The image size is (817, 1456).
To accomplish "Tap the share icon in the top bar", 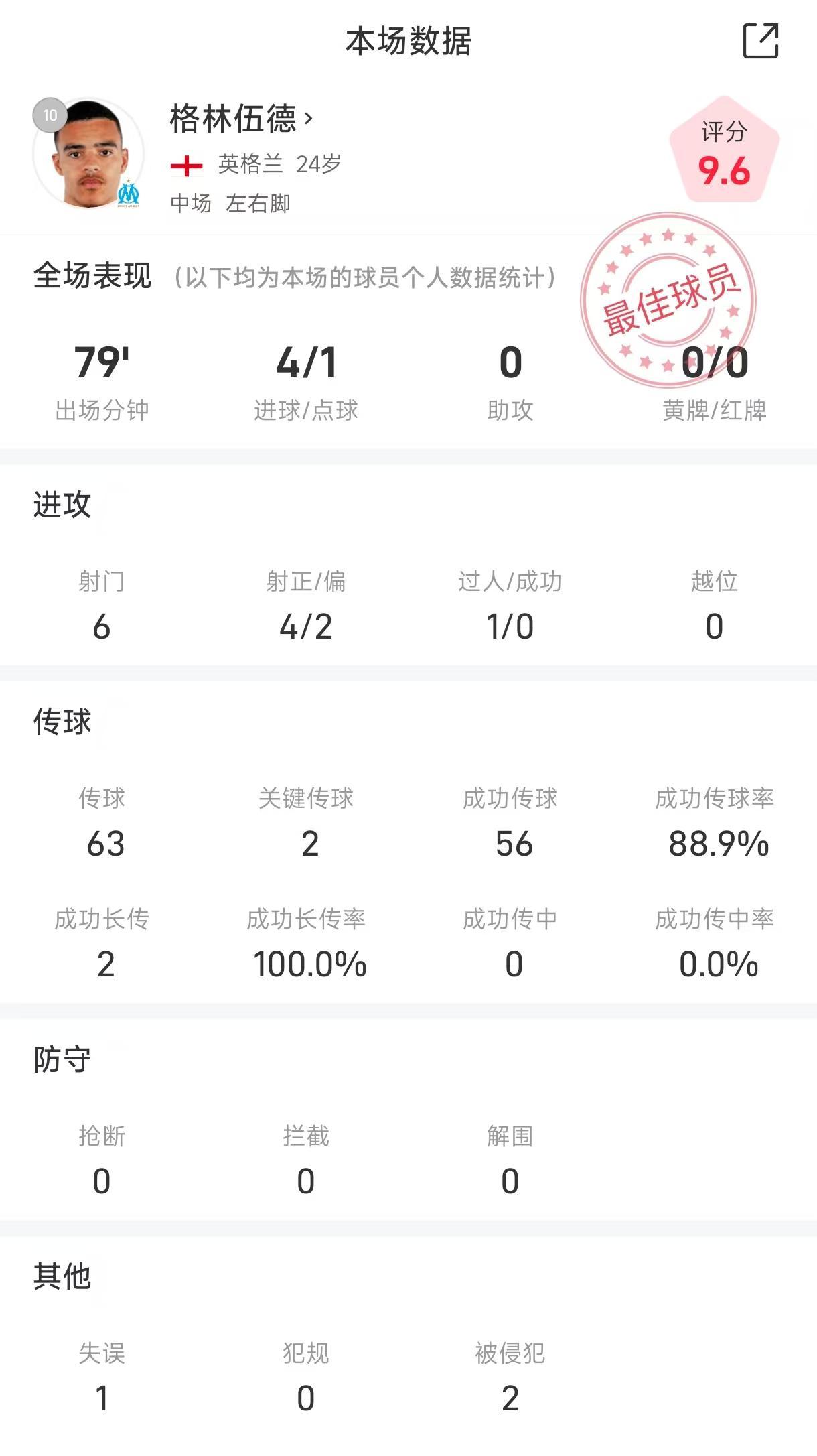I will coord(761,41).
